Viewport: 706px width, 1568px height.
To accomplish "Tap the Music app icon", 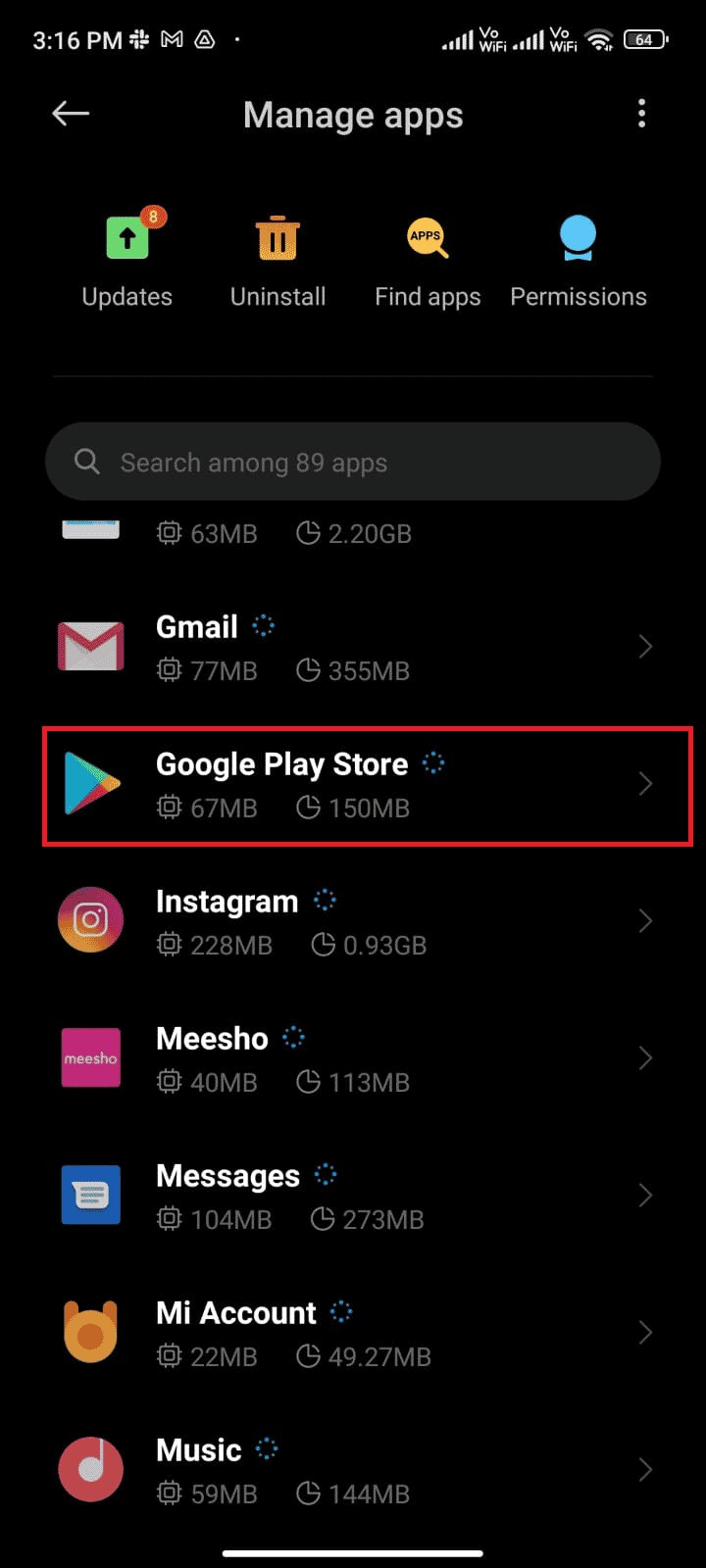I will pyautogui.click(x=90, y=1469).
